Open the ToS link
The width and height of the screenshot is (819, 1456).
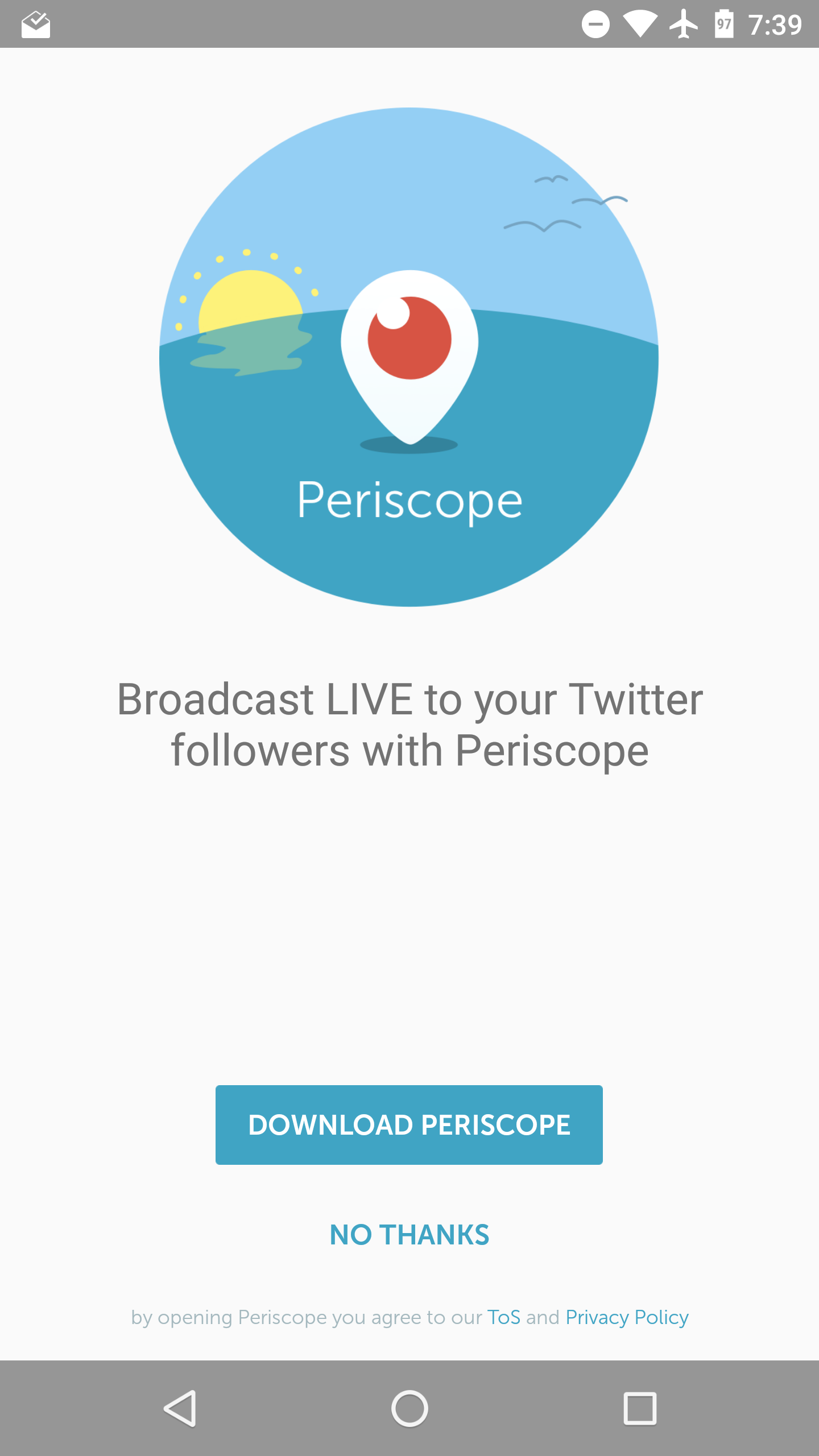504,1317
